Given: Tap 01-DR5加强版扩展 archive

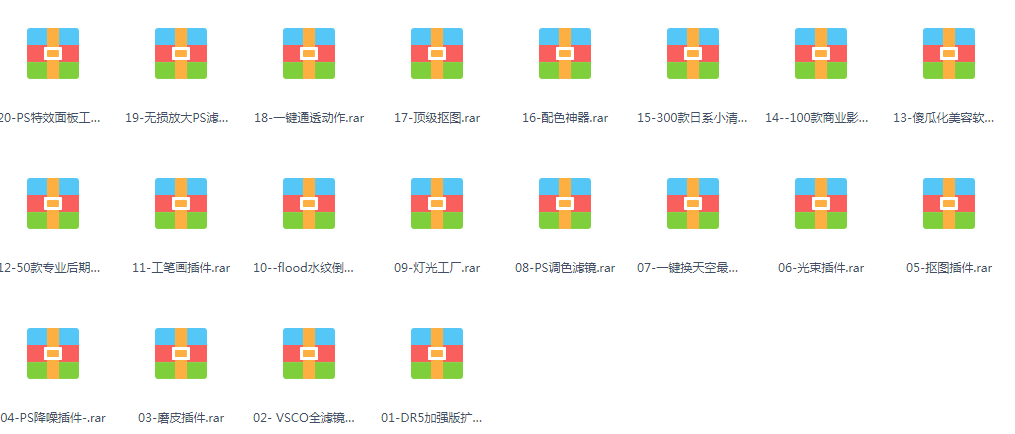Looking at the screenshot, I should click(437, 353).
